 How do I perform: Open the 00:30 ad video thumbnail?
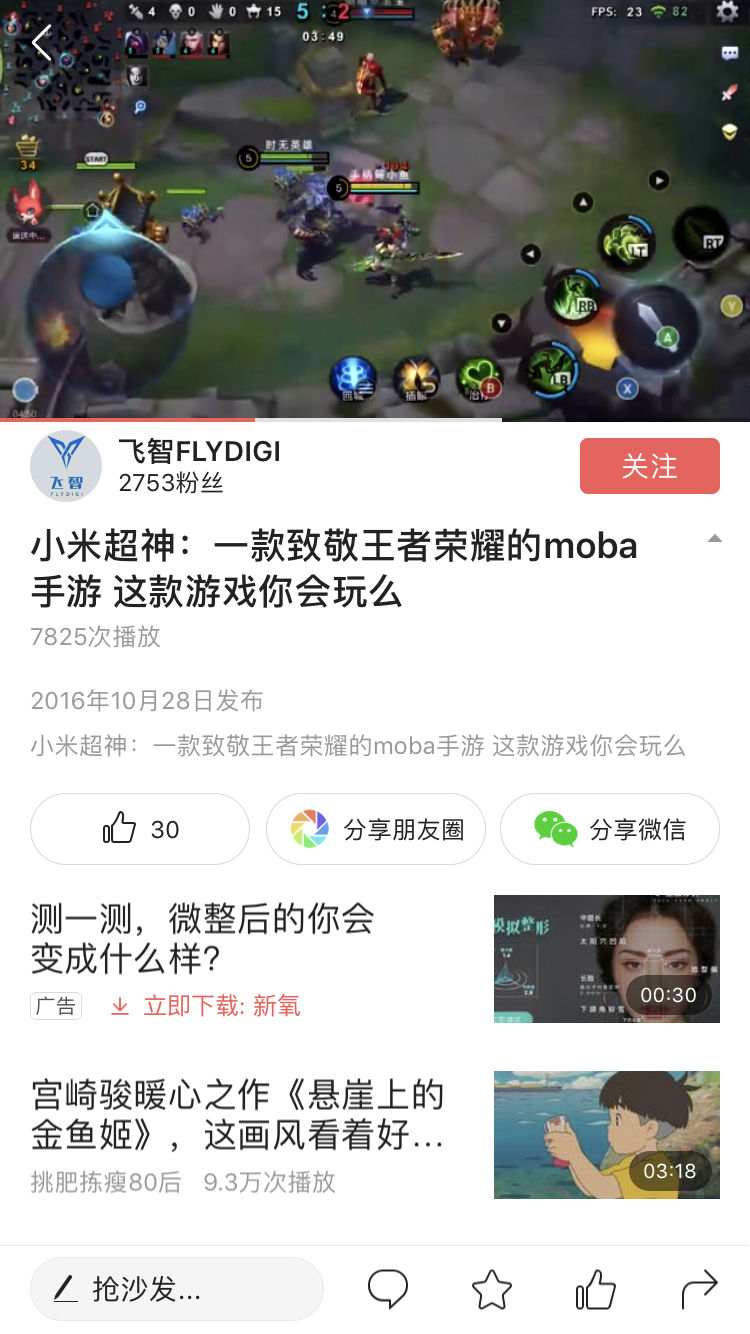point(606,958)
